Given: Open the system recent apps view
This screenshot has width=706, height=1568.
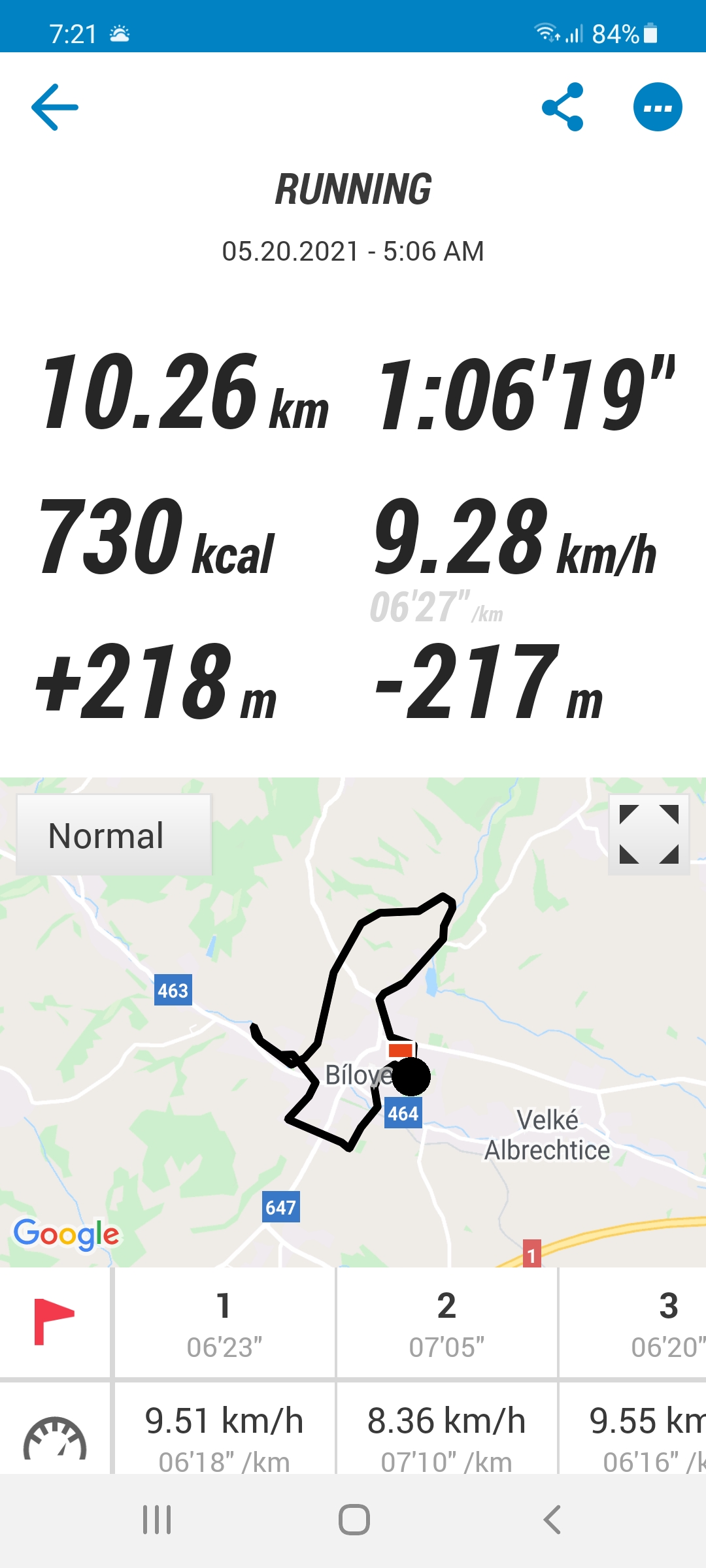Looking at the screenshot, I should point(157,1520).
